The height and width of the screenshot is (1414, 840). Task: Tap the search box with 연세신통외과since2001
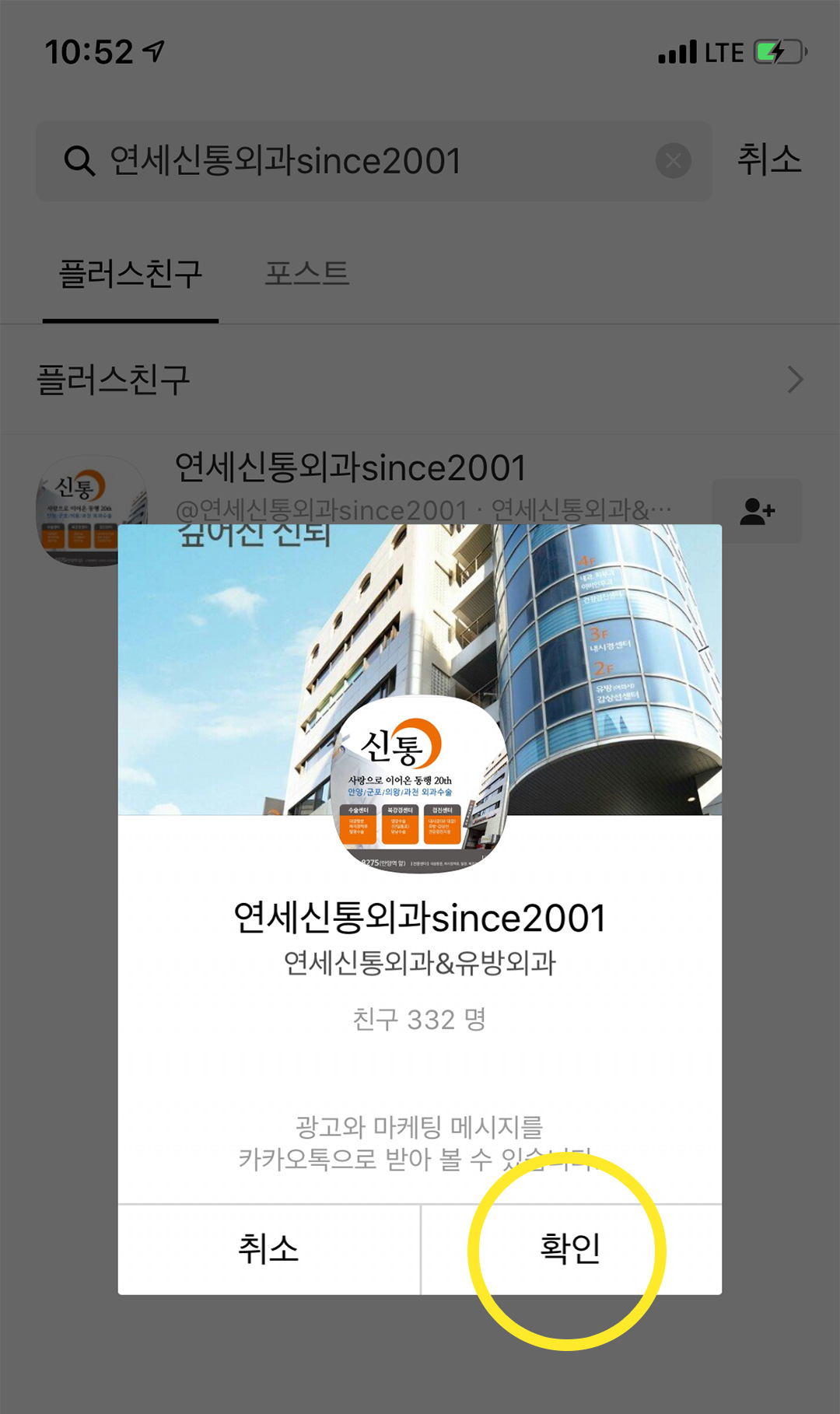coord(366,161)
